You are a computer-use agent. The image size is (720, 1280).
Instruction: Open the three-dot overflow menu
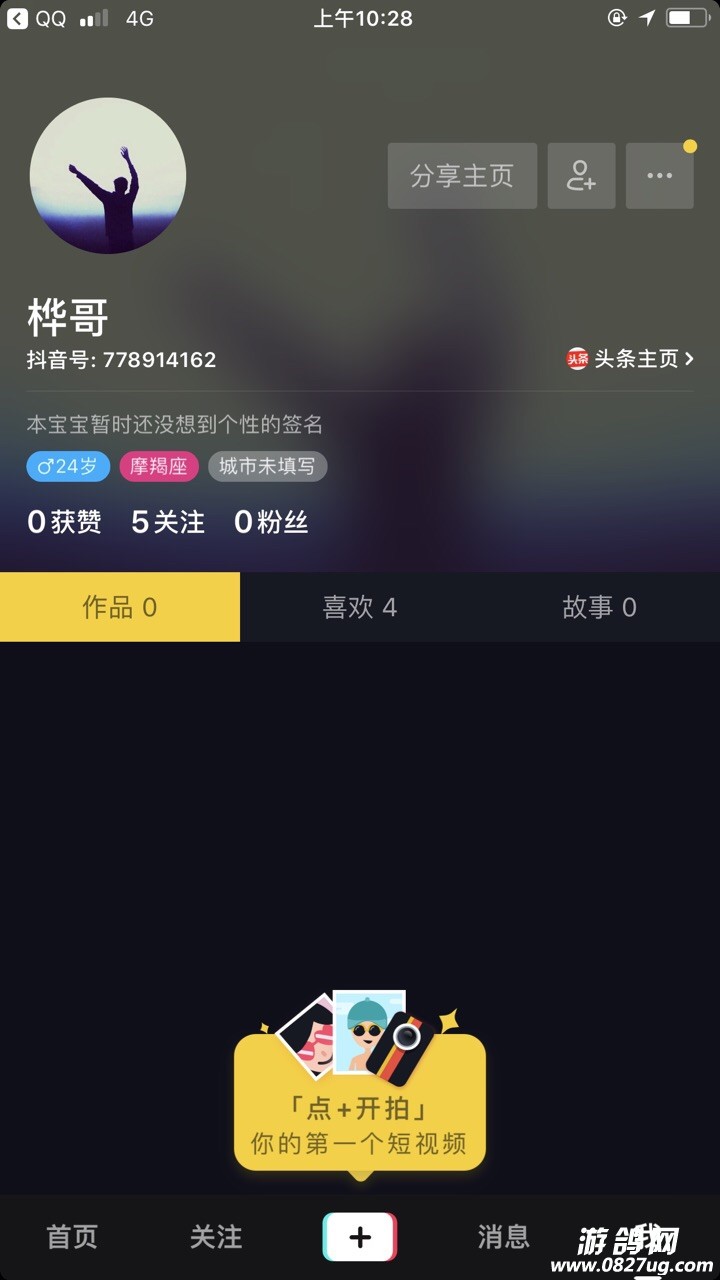click(659, 176)
